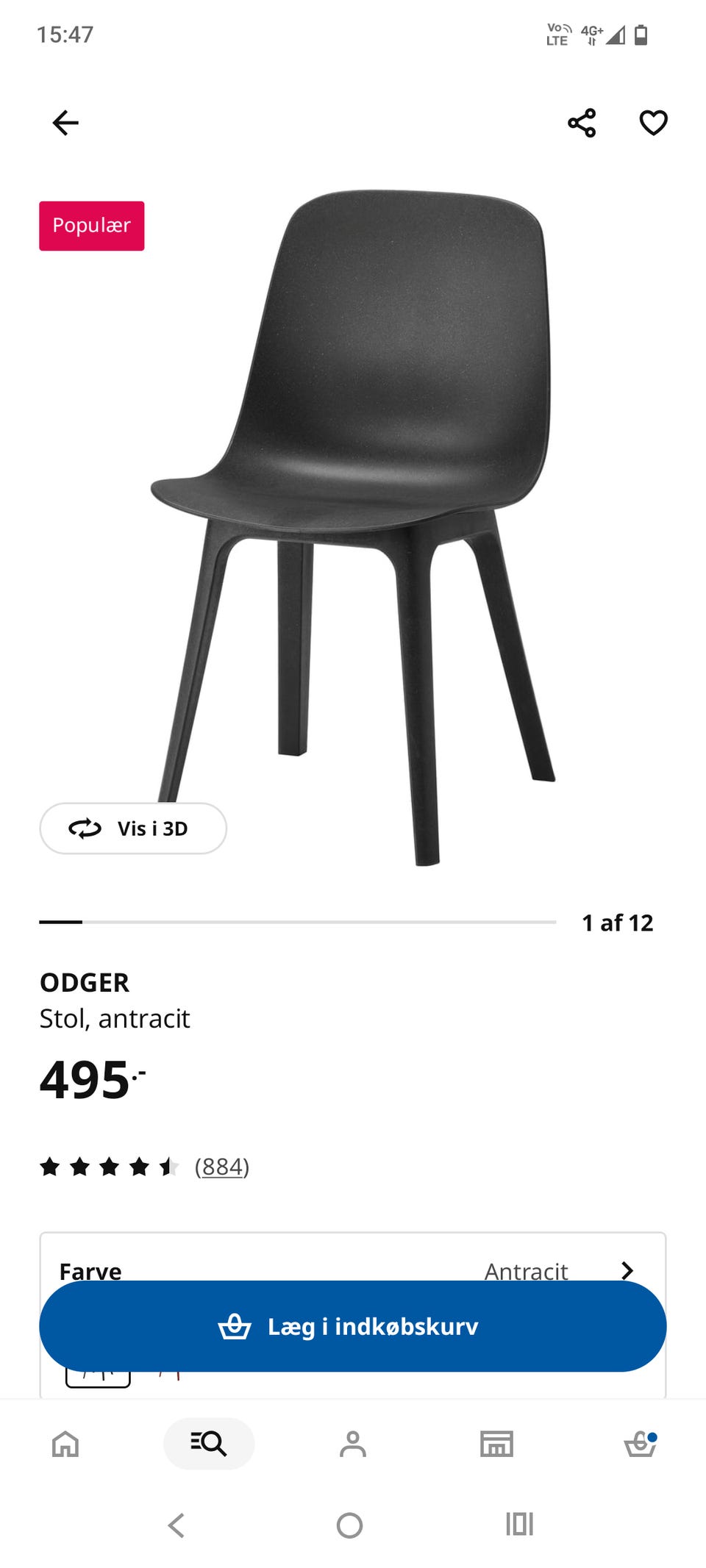Open system recent apps

tap(519, 1524)
